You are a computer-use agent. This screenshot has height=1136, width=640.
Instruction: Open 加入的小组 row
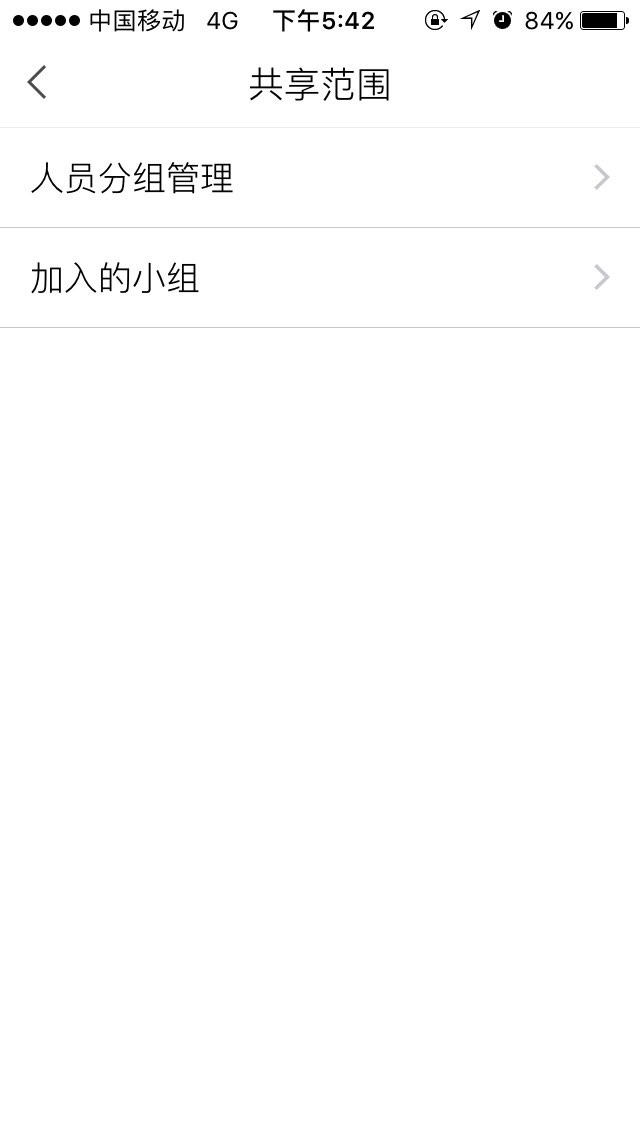pos(320,277)
